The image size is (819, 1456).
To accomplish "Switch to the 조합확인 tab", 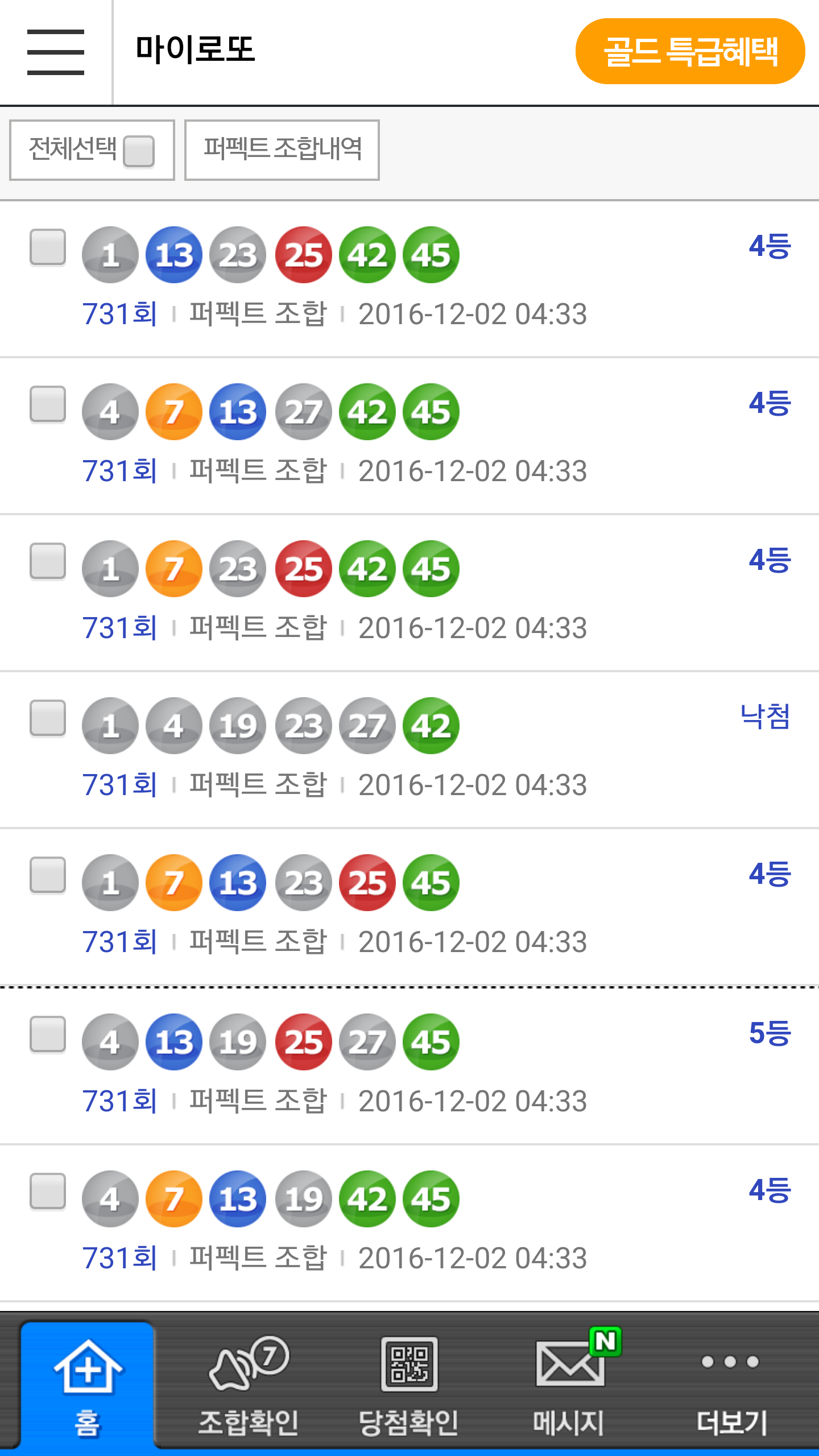I will pos(248,1385).
